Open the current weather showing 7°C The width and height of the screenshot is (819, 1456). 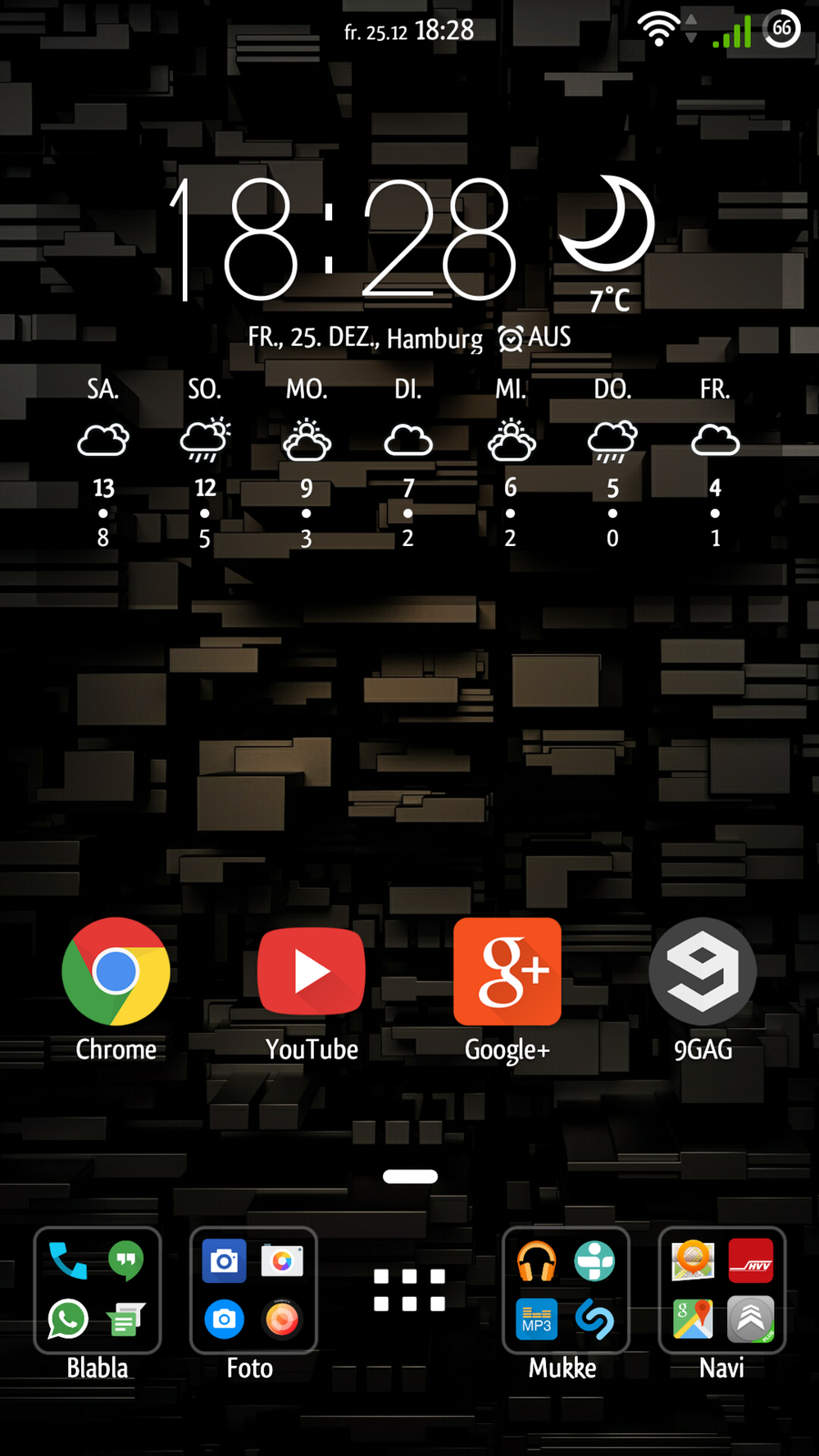tap(608, 241)
